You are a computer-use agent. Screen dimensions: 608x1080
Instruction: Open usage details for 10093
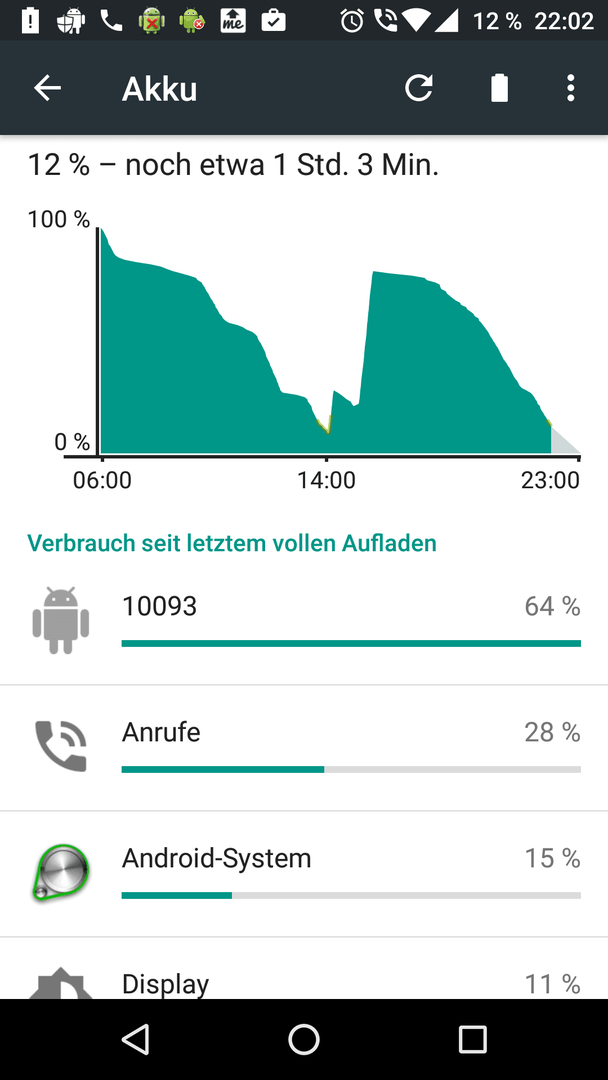pyautogui.click(x=304, y=621)
